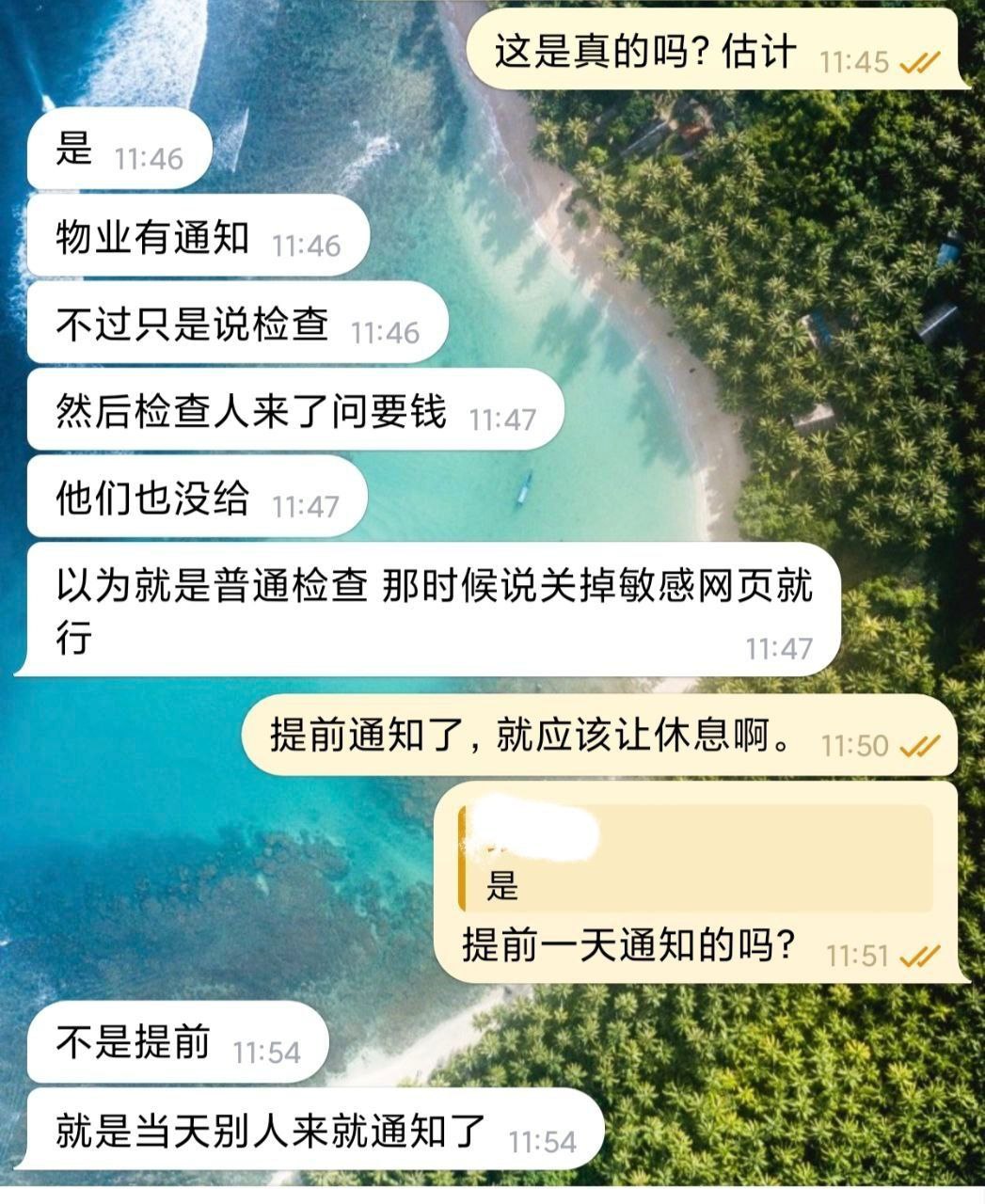Jump to the quoted reply "是"
This screenshot has width=985, height=1204.
pyautogui.click(x=694, y=859)
